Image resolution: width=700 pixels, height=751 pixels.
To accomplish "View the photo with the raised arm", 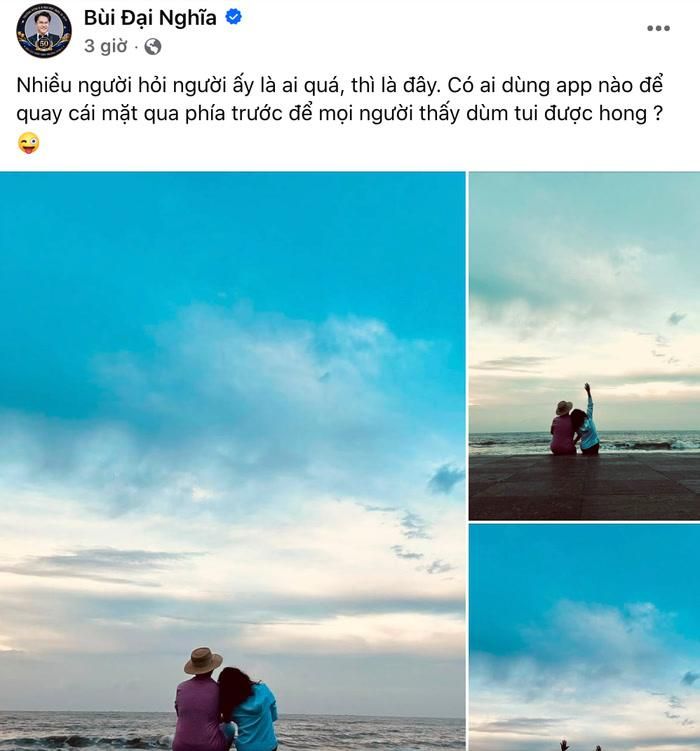I will 584,346.
